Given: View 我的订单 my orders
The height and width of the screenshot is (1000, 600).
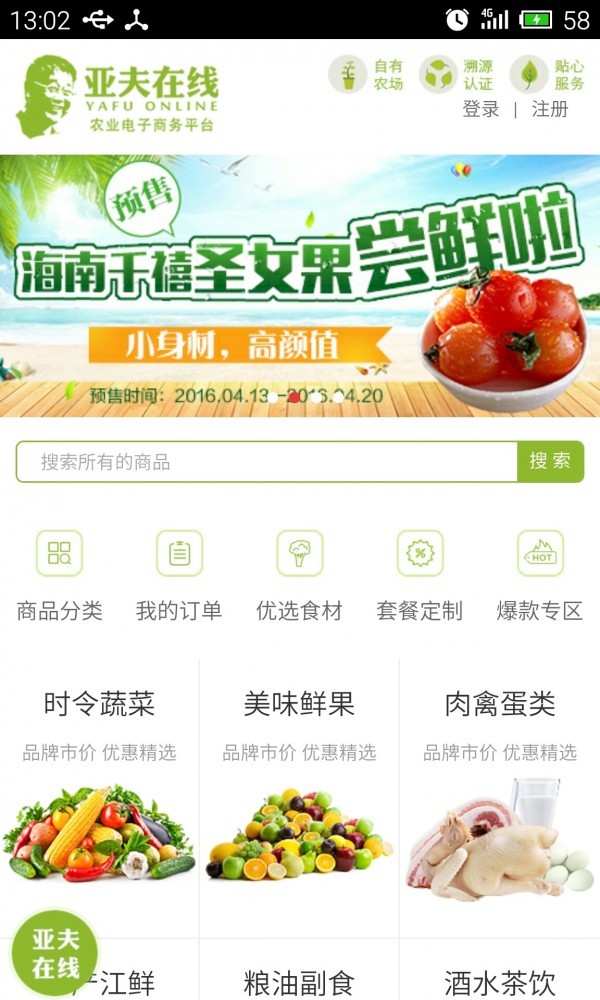Looking at the screenshot, I should pos(179,575).
